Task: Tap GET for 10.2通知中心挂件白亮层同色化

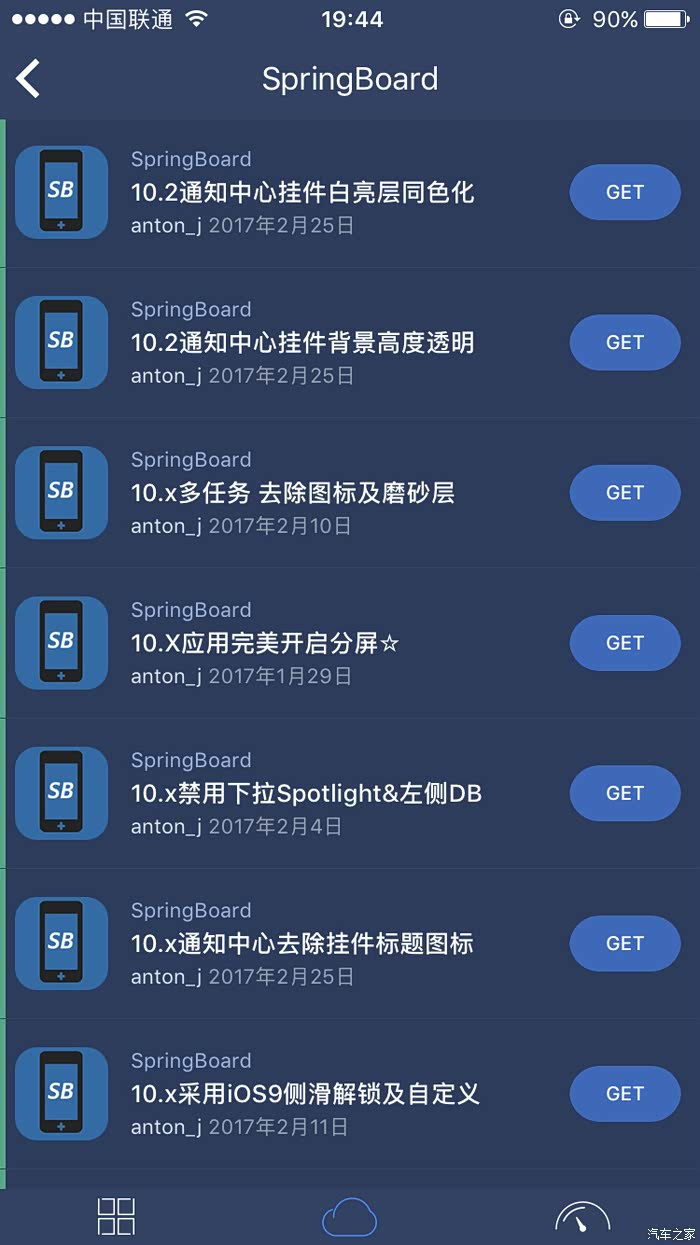Action: coord(625,192)
